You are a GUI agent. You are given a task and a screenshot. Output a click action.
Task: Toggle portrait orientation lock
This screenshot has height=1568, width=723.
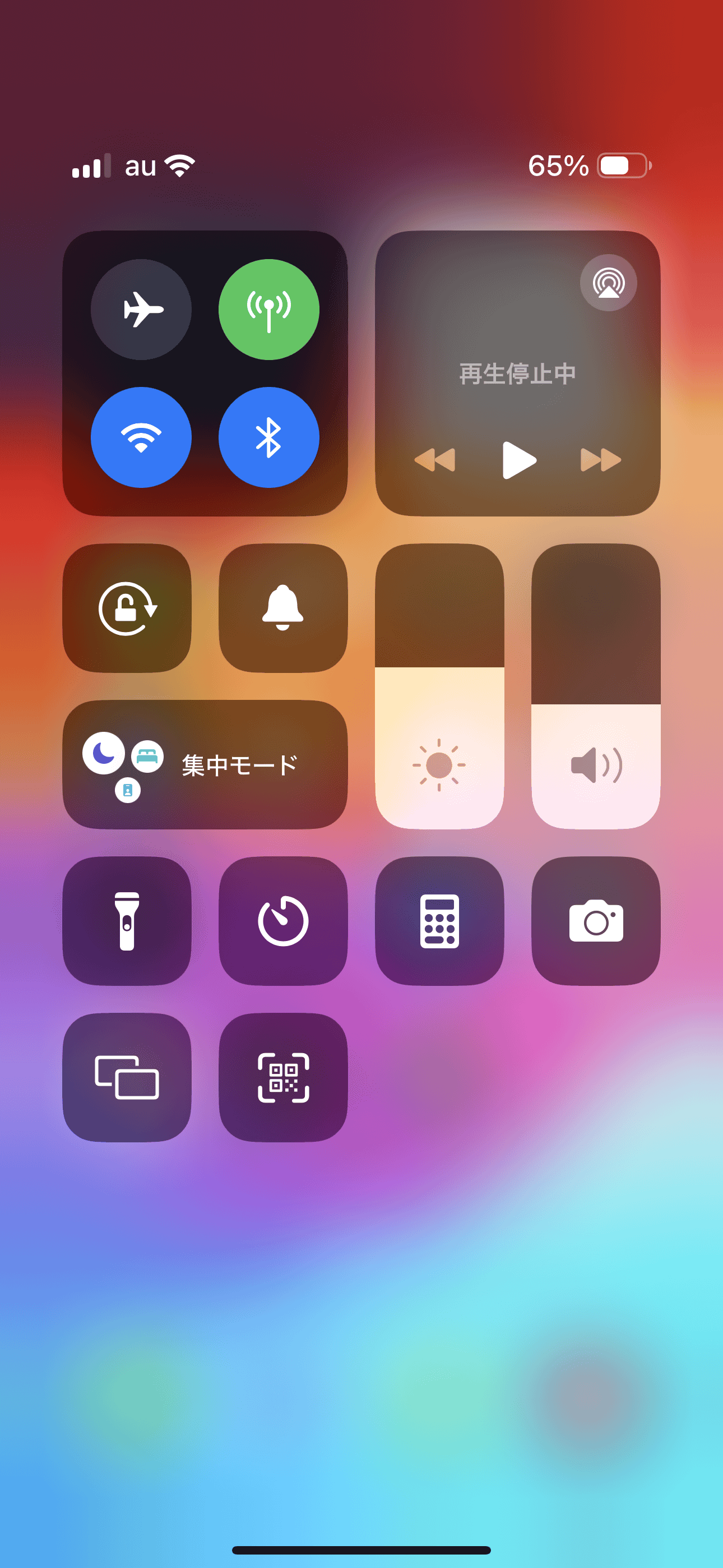point(127,608)
